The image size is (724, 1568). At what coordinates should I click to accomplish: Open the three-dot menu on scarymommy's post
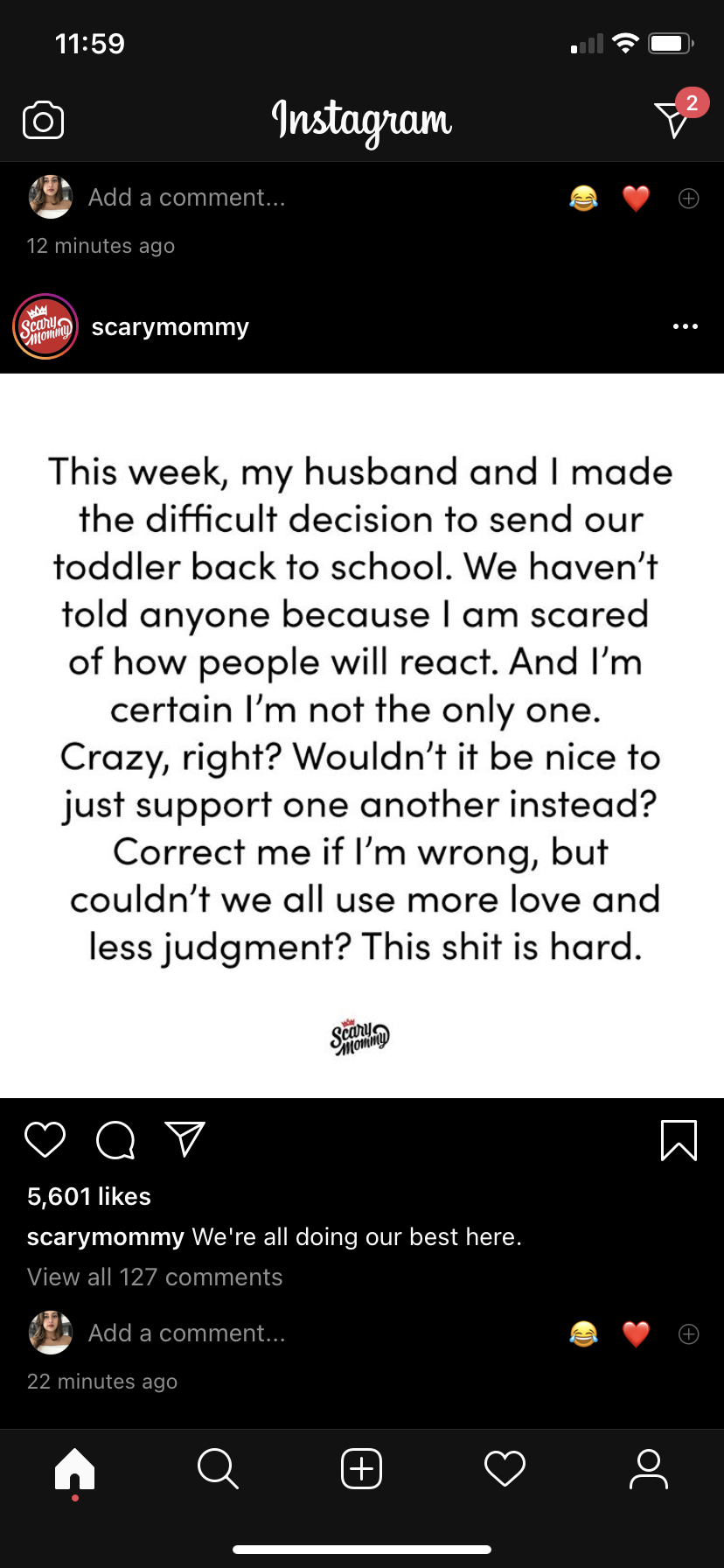point(685,326)
